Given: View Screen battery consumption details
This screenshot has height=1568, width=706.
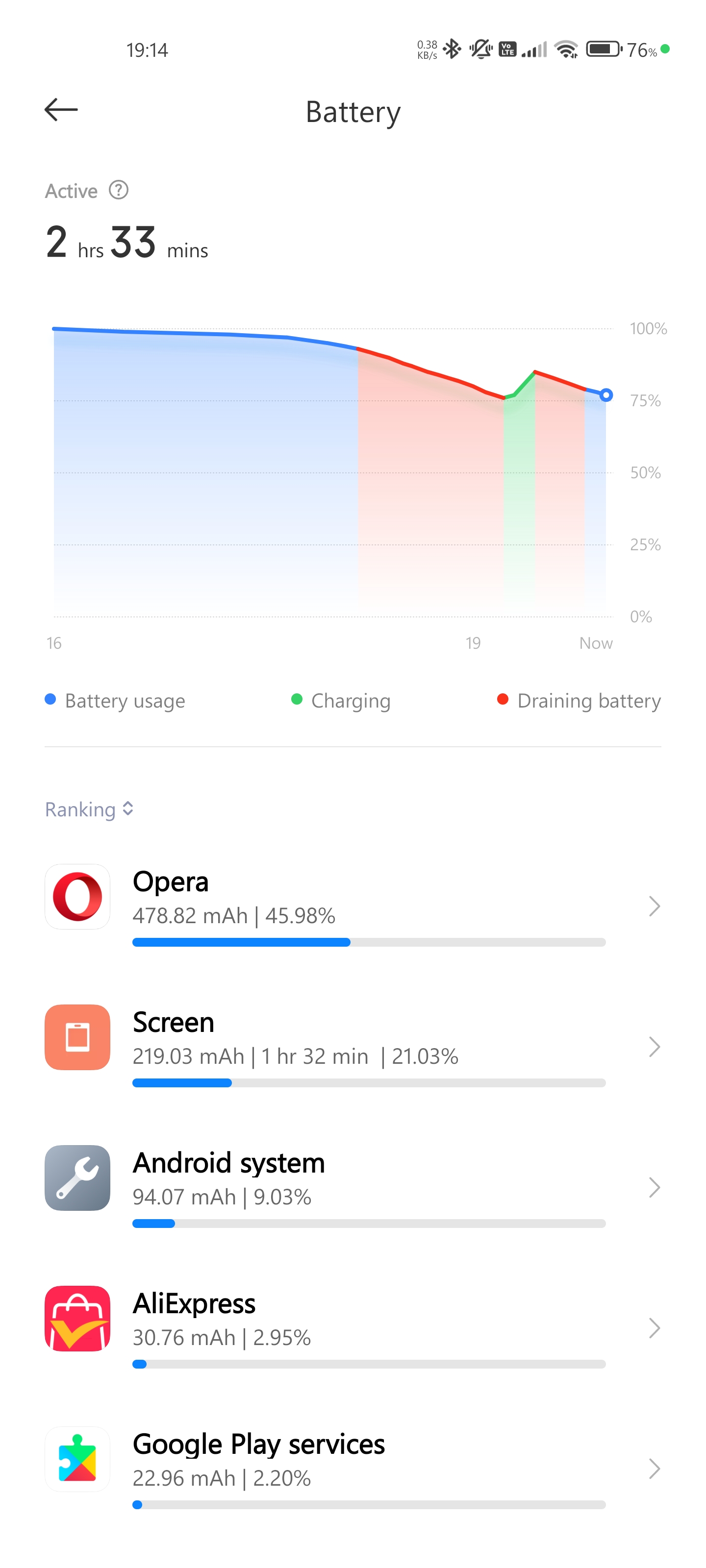Looking at the screenshot, I should pyautogui.click(x=353, y=1046).
